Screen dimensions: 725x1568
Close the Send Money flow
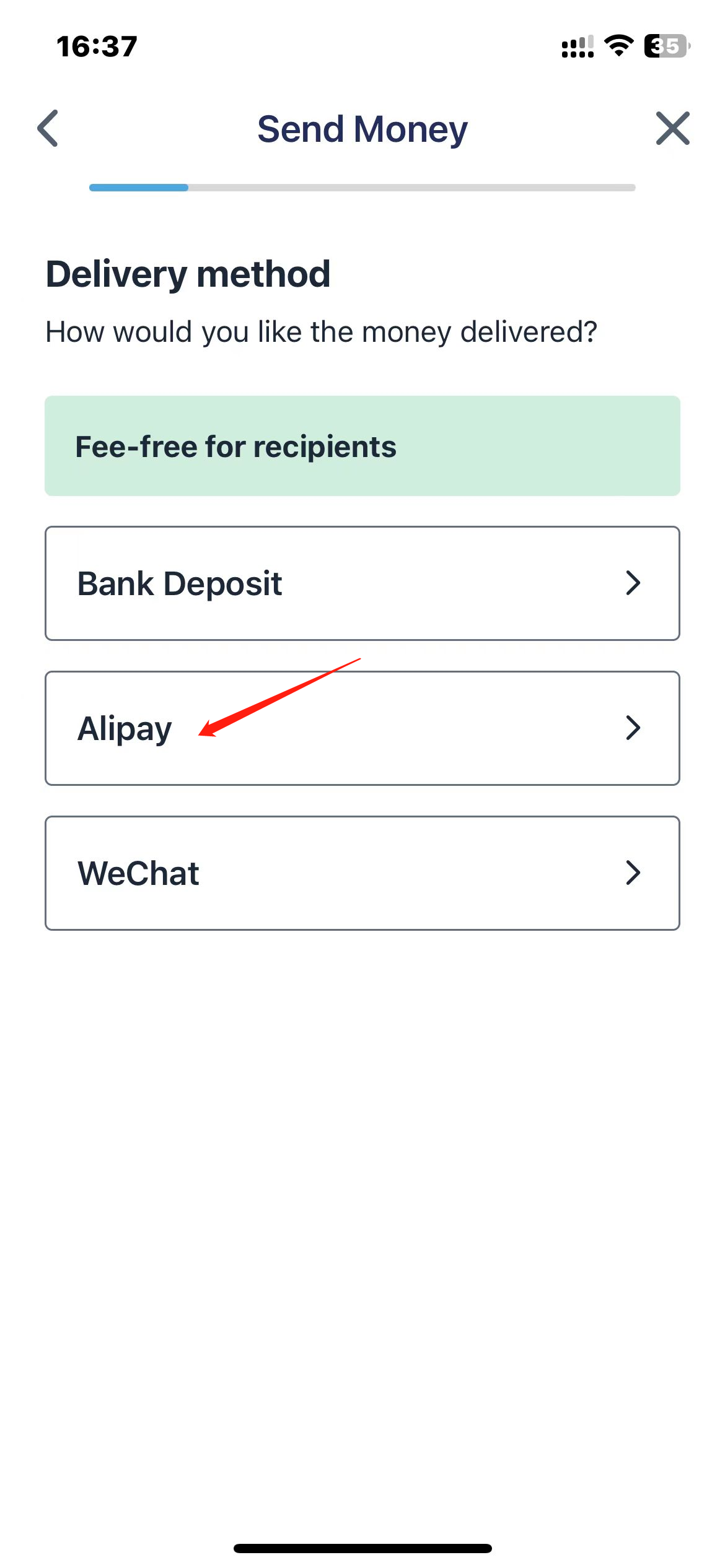click(x=672, y=128)
